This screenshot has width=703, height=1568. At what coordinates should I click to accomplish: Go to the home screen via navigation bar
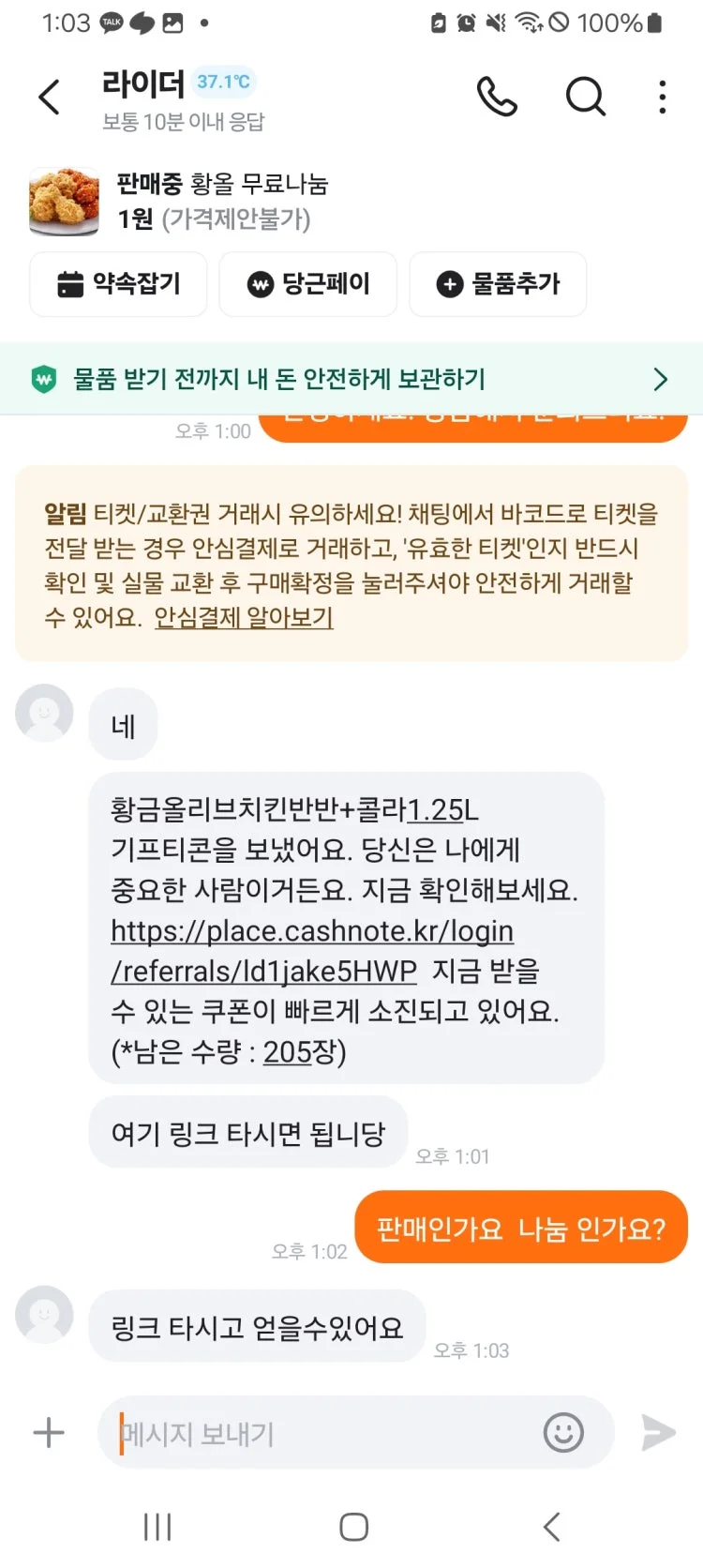[352, 1527]
